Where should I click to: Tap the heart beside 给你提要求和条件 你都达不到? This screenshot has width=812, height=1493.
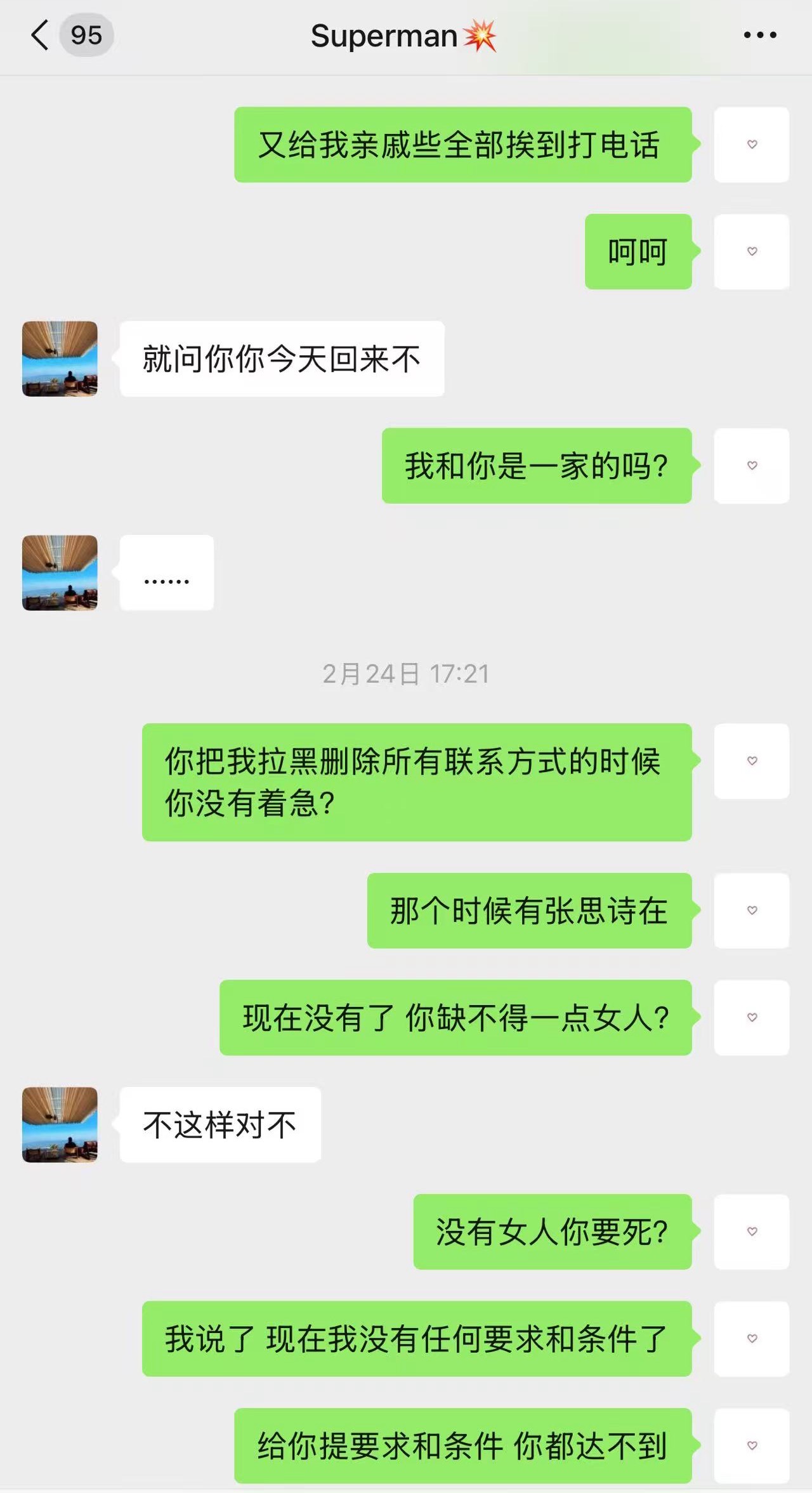coord(752,1445)
